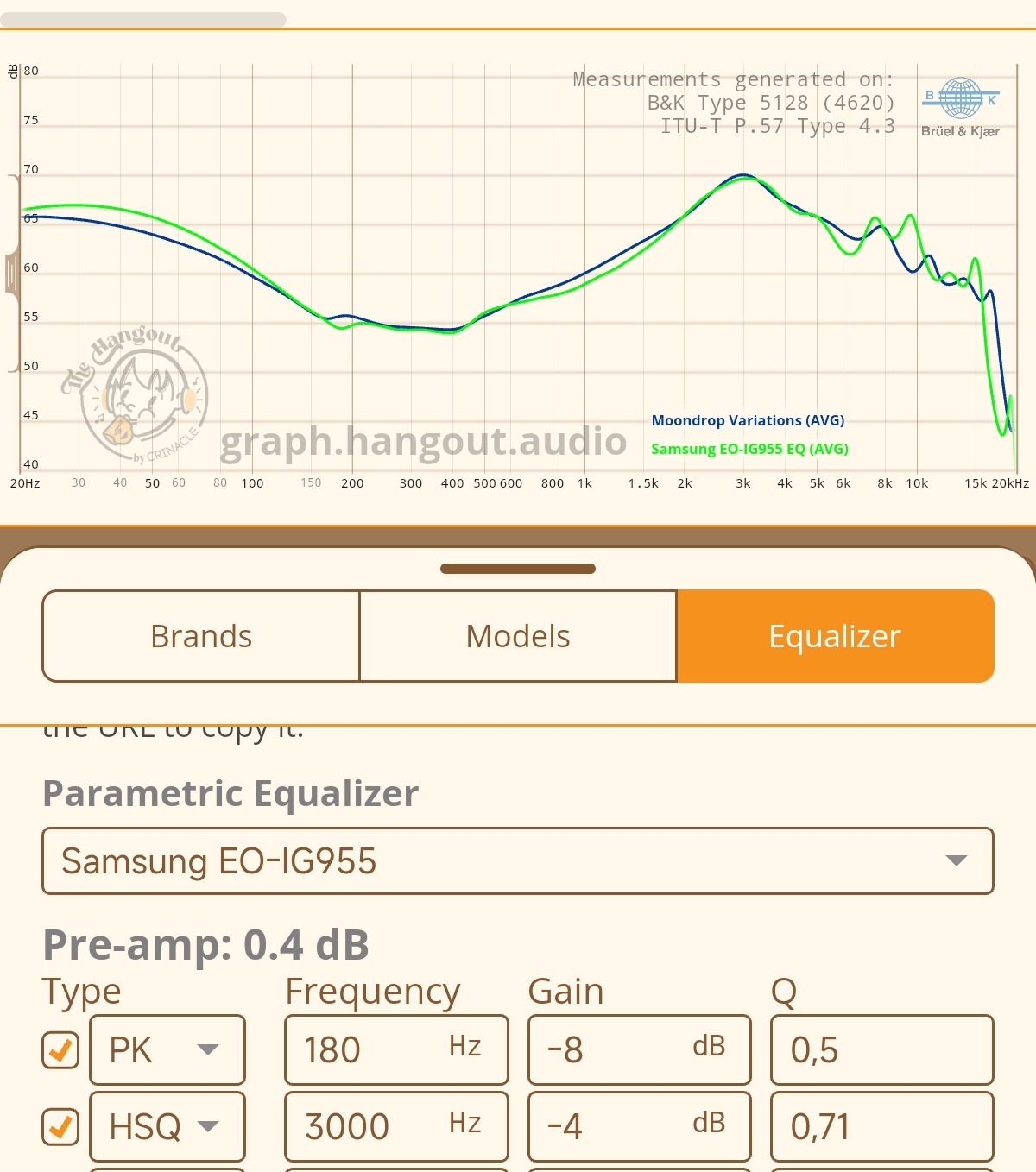Open the HSQ filter type dropdown
This screenshot has width=1036, height=1172.
167,1126
